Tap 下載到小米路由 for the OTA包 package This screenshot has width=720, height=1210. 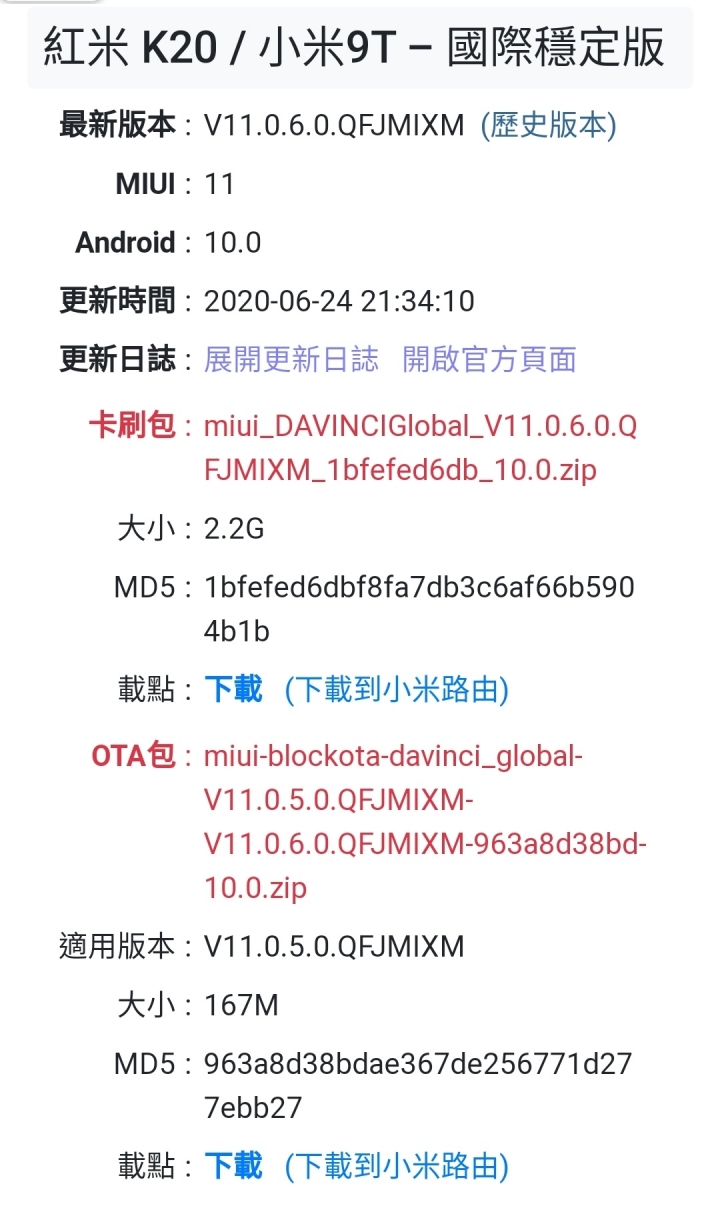tap(397, 1165)
